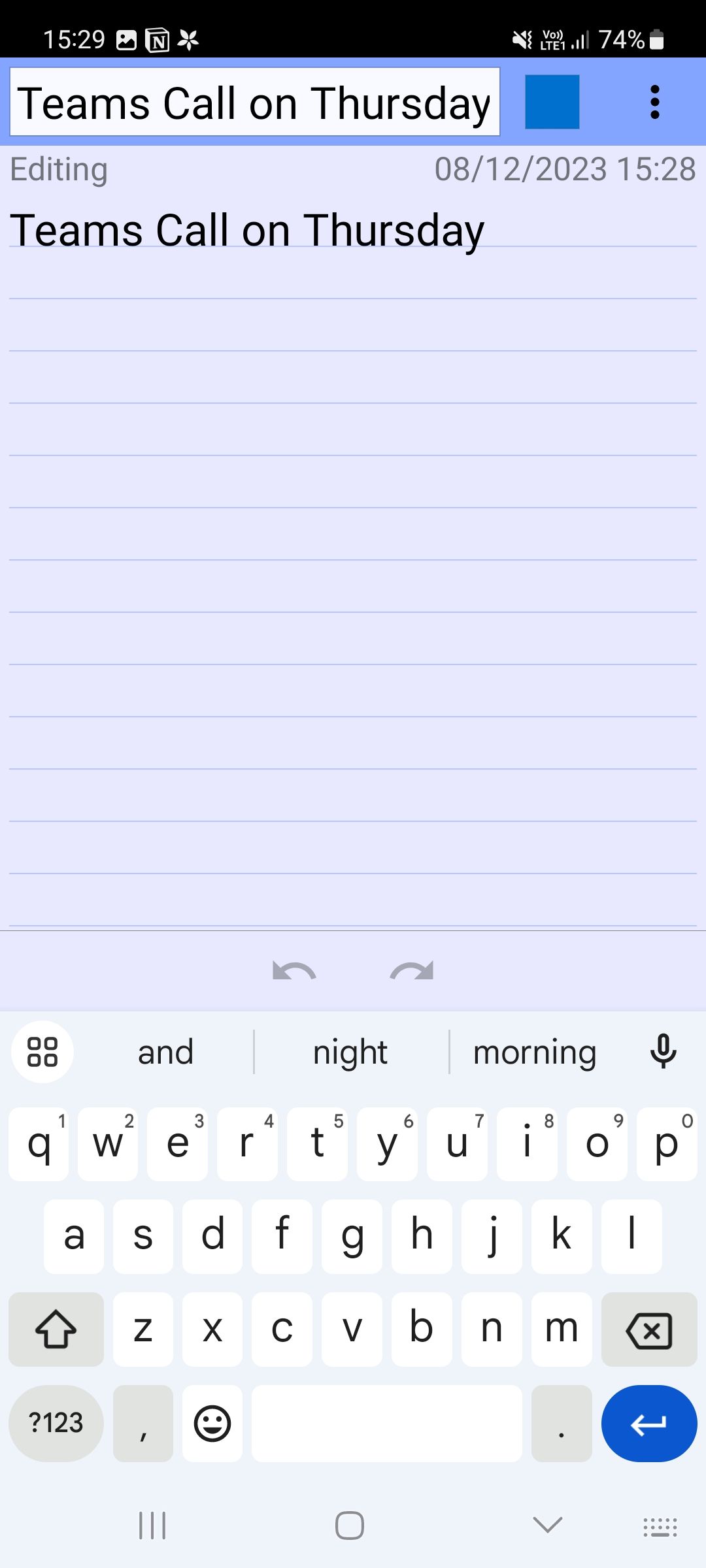Open the emoji picker on the keyboard
706x1568 pixels.
pos(212,1422)
